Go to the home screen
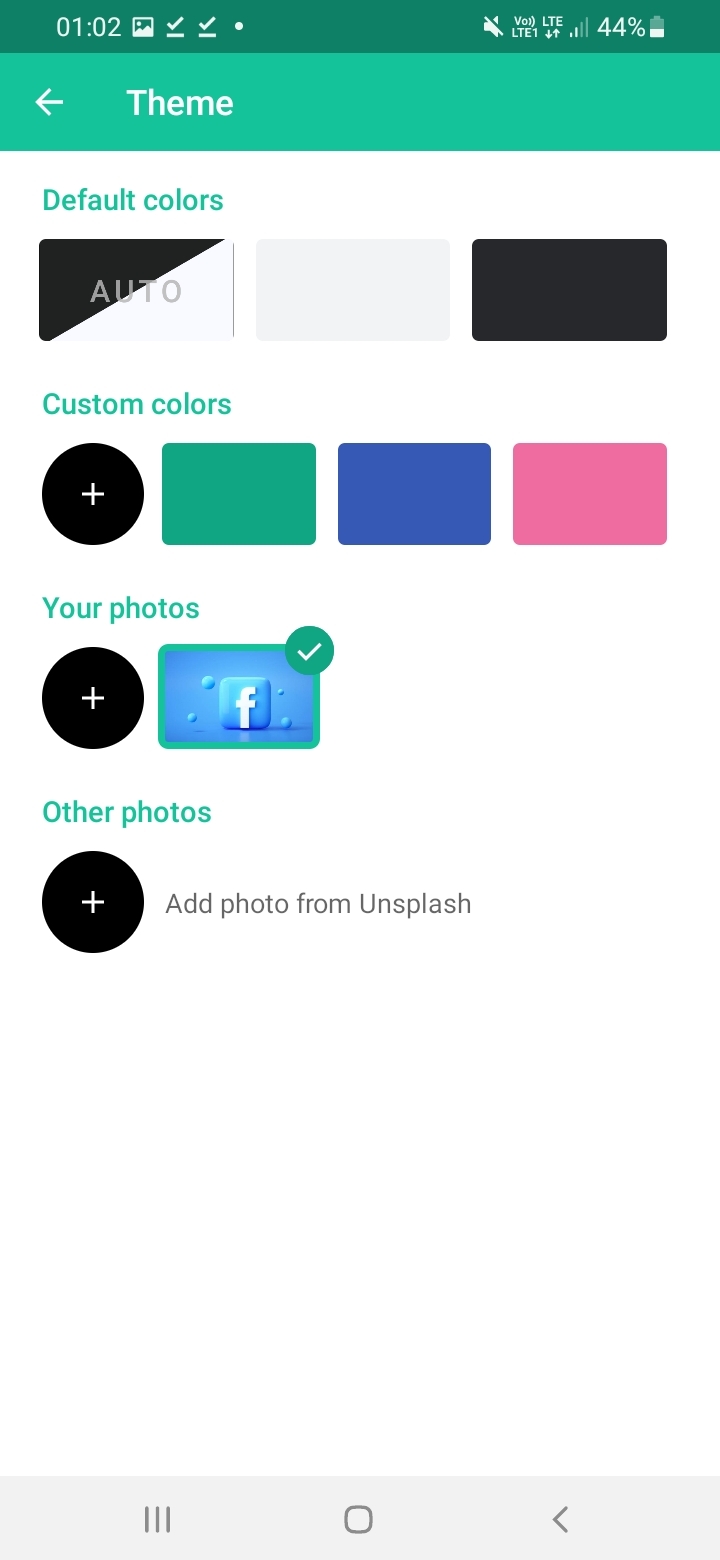Viewport: 720px width, 1560px height. point(358,1520)
